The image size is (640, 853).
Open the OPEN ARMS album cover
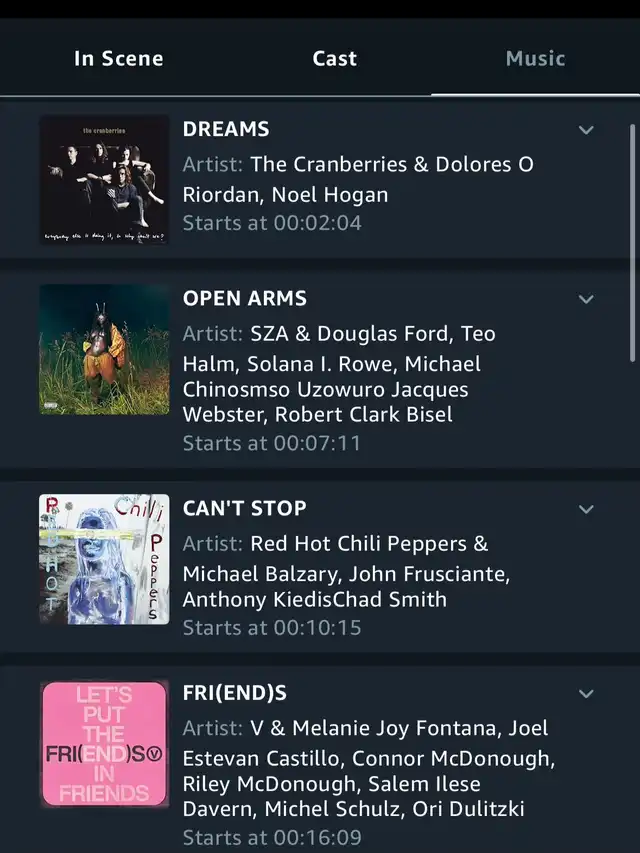[x=105, y=349]
